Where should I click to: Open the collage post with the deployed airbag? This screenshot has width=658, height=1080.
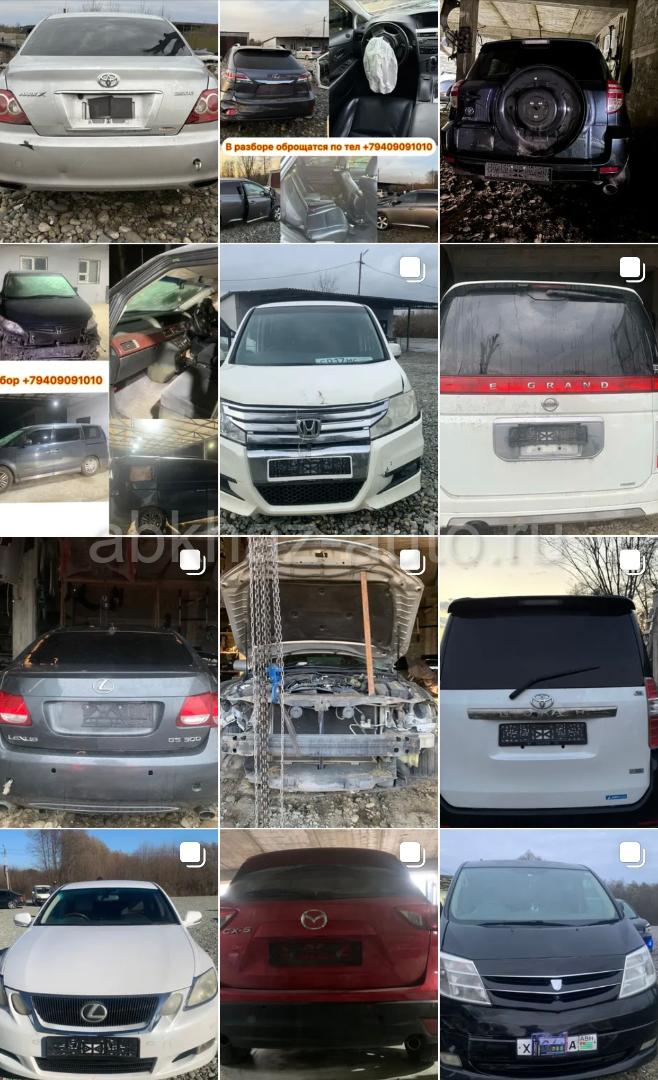(x=329, y=121)
